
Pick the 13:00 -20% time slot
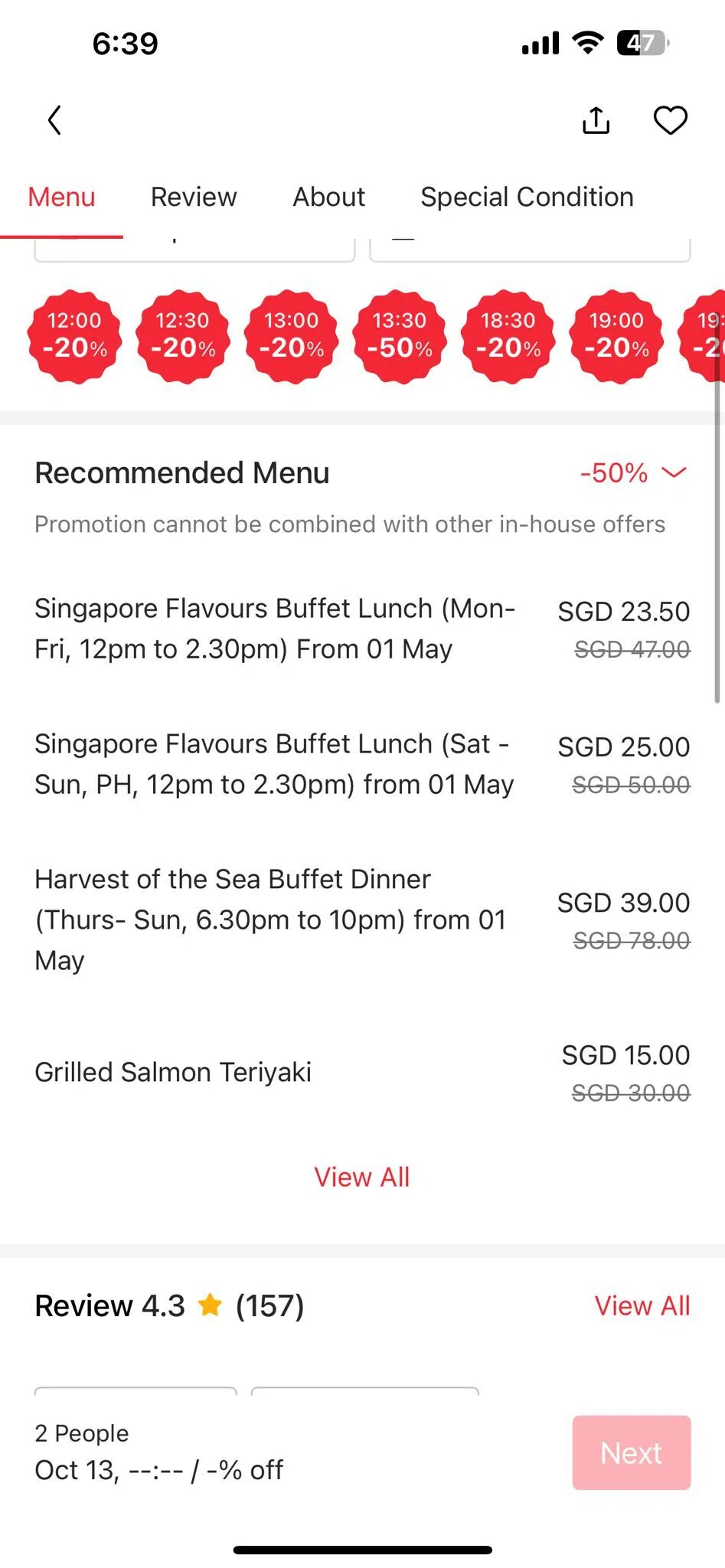tap(292, 336)
